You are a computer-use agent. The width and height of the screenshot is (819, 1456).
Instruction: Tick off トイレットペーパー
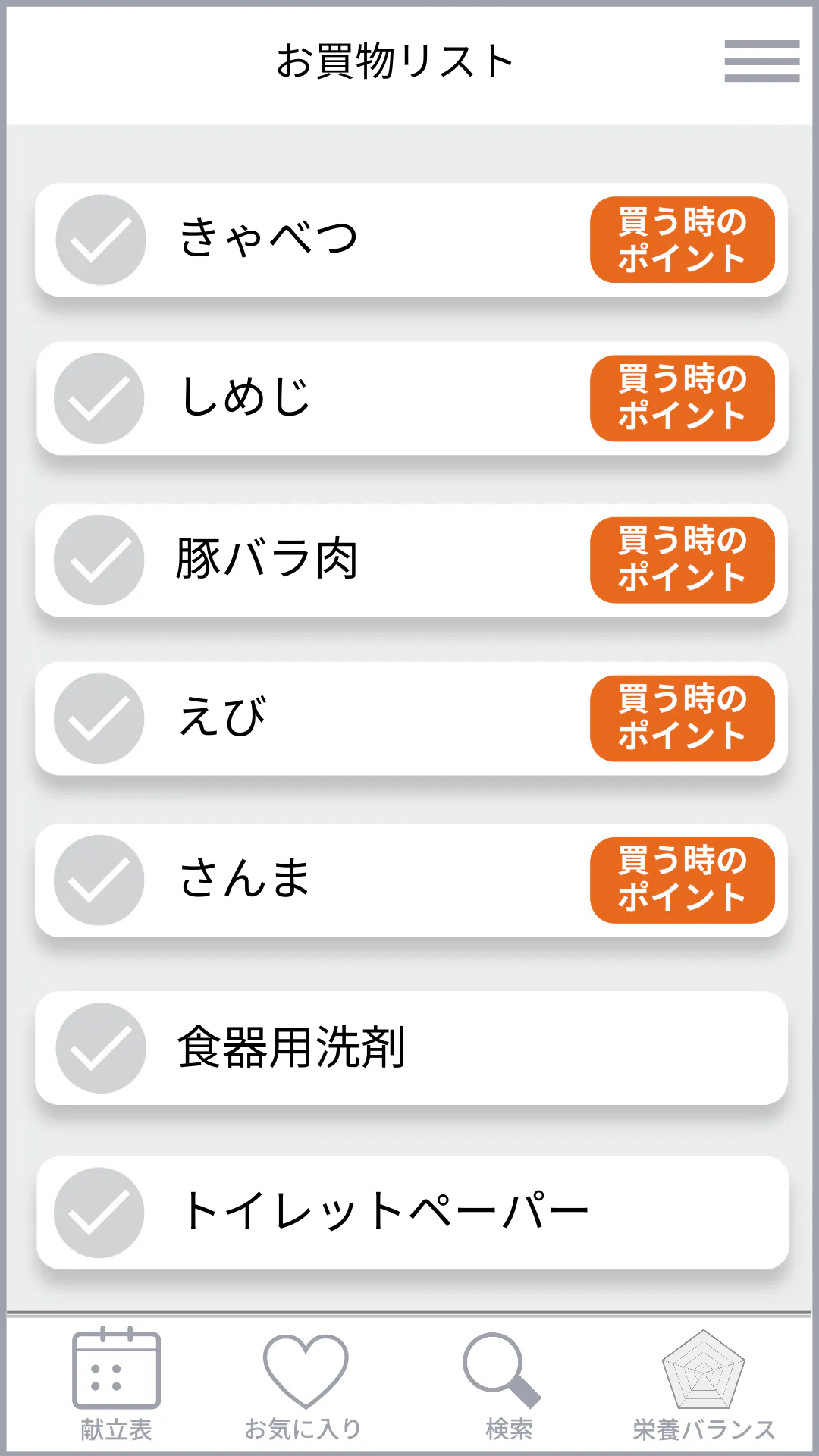(x=99, y=1213)
